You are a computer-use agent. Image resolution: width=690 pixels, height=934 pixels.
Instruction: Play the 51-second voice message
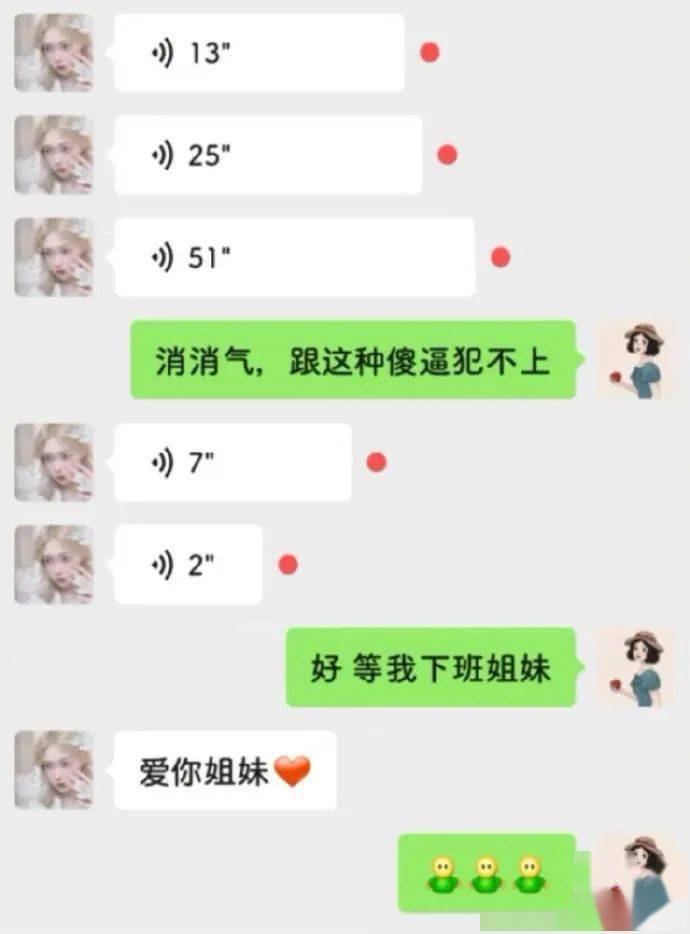295,257
